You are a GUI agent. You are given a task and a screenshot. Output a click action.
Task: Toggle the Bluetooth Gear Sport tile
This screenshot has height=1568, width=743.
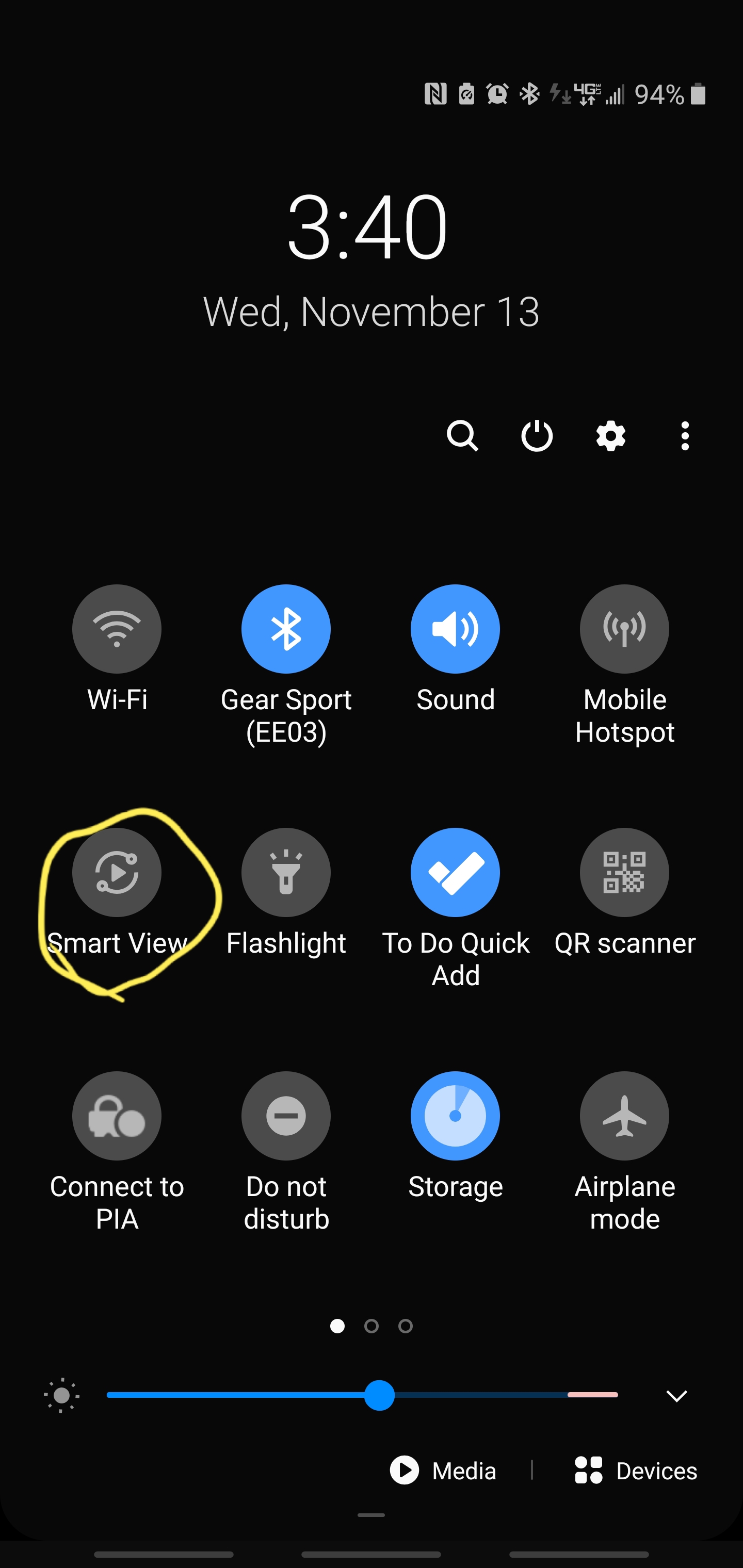click(x=286, y=629)
